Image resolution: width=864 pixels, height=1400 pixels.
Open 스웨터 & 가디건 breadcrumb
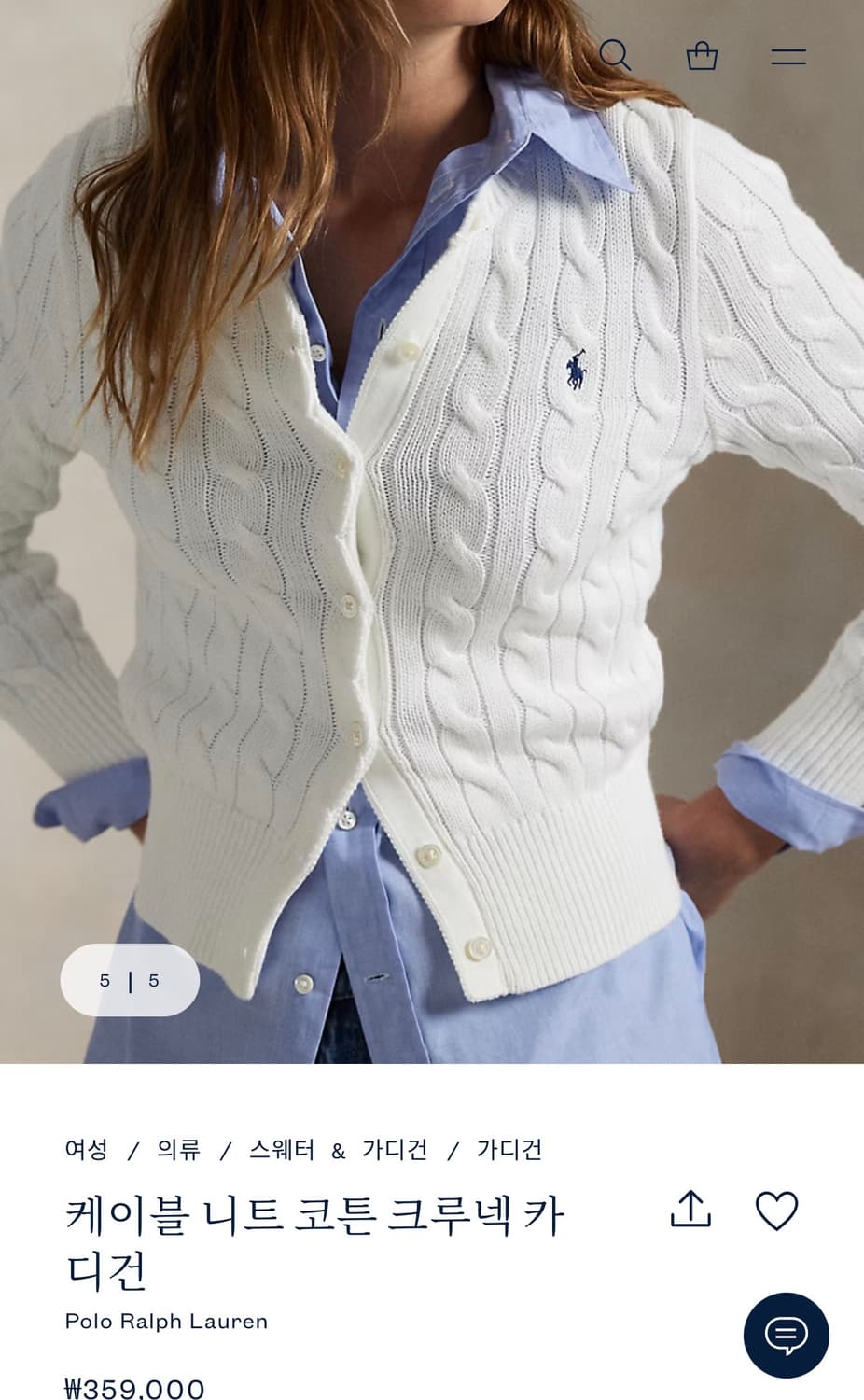click(x=338, y=1149)
